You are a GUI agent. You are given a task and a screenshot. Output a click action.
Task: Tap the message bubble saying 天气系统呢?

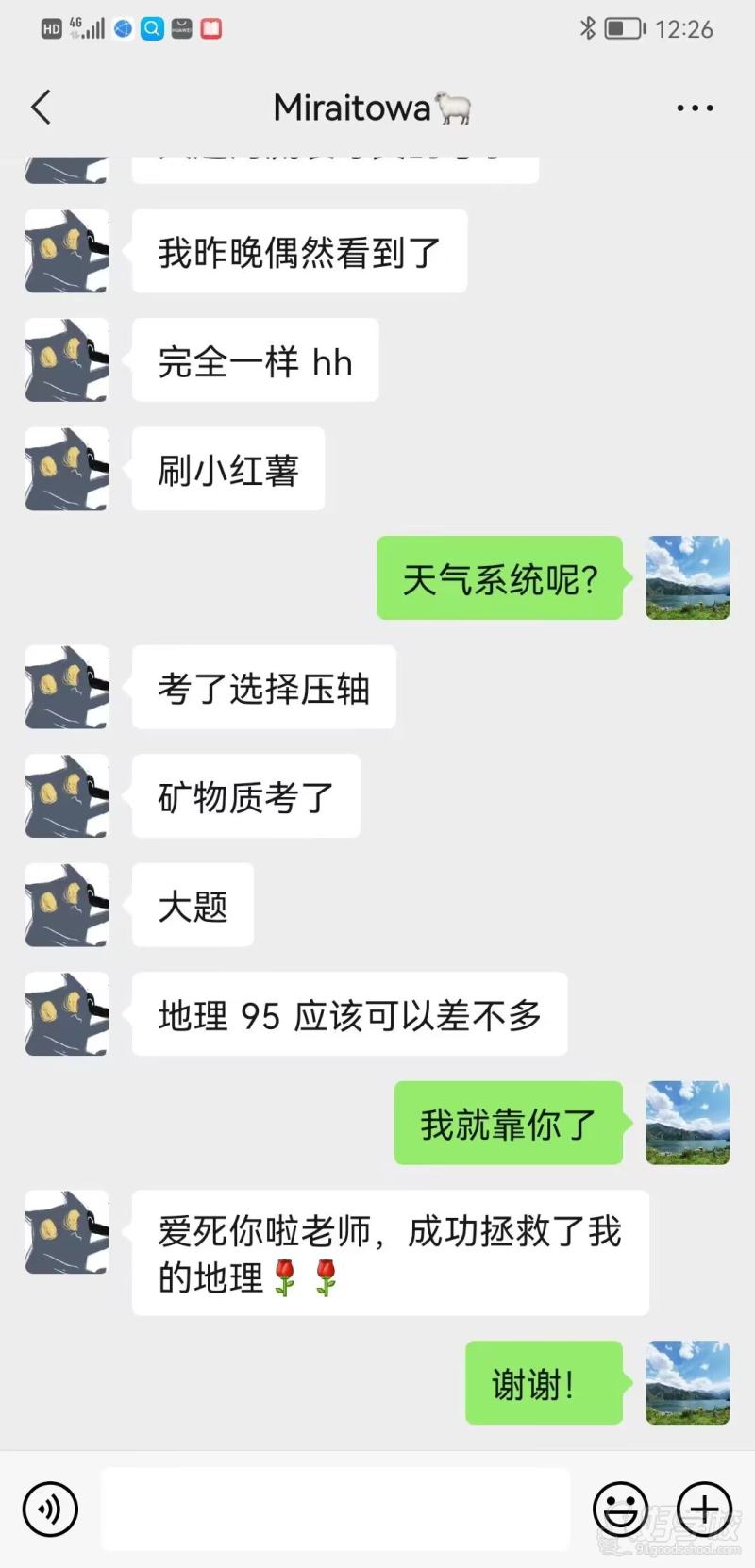500,579
